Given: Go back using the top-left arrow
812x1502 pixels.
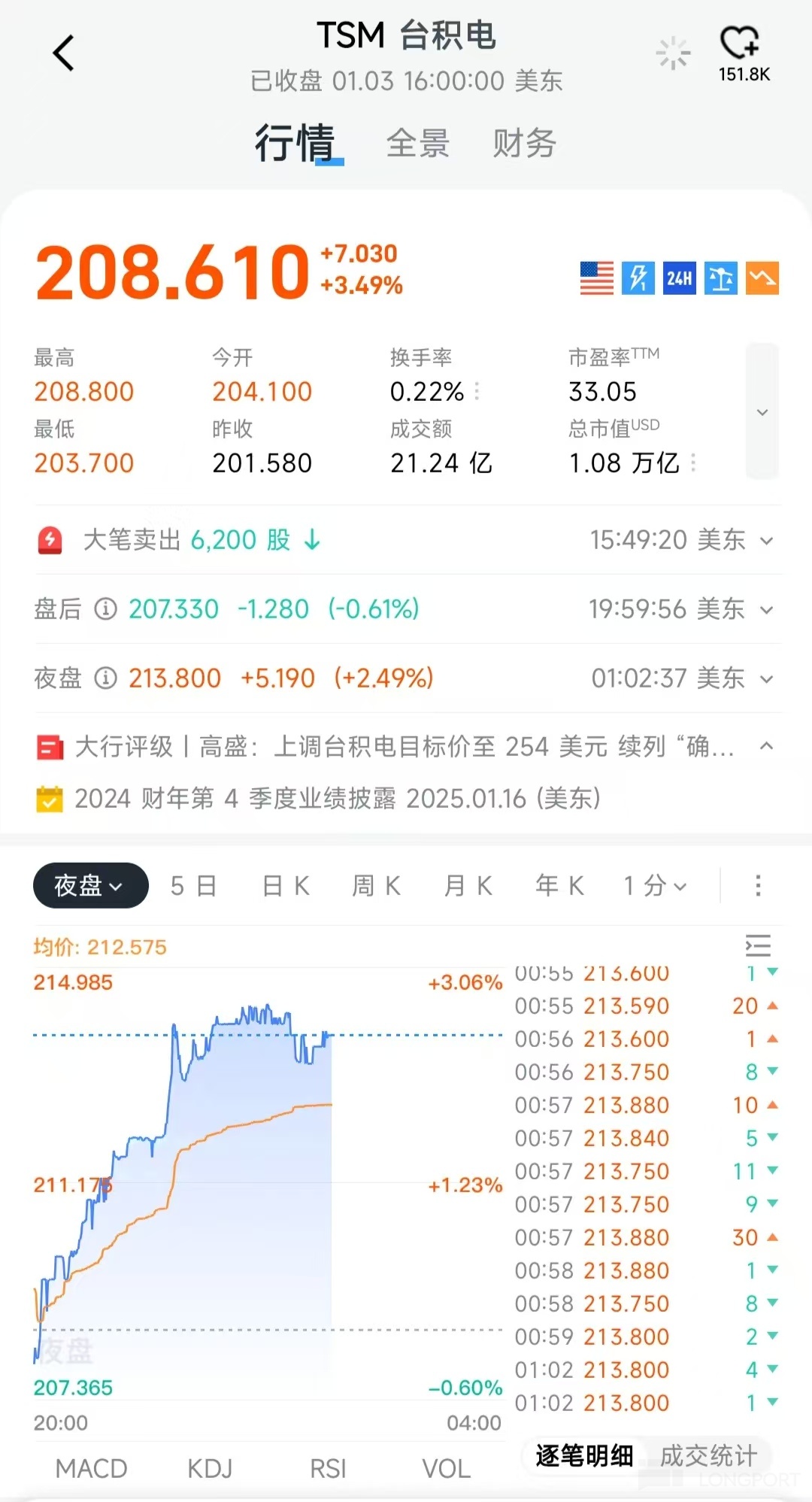Looking at the screenshot, I should click(64, 53).
